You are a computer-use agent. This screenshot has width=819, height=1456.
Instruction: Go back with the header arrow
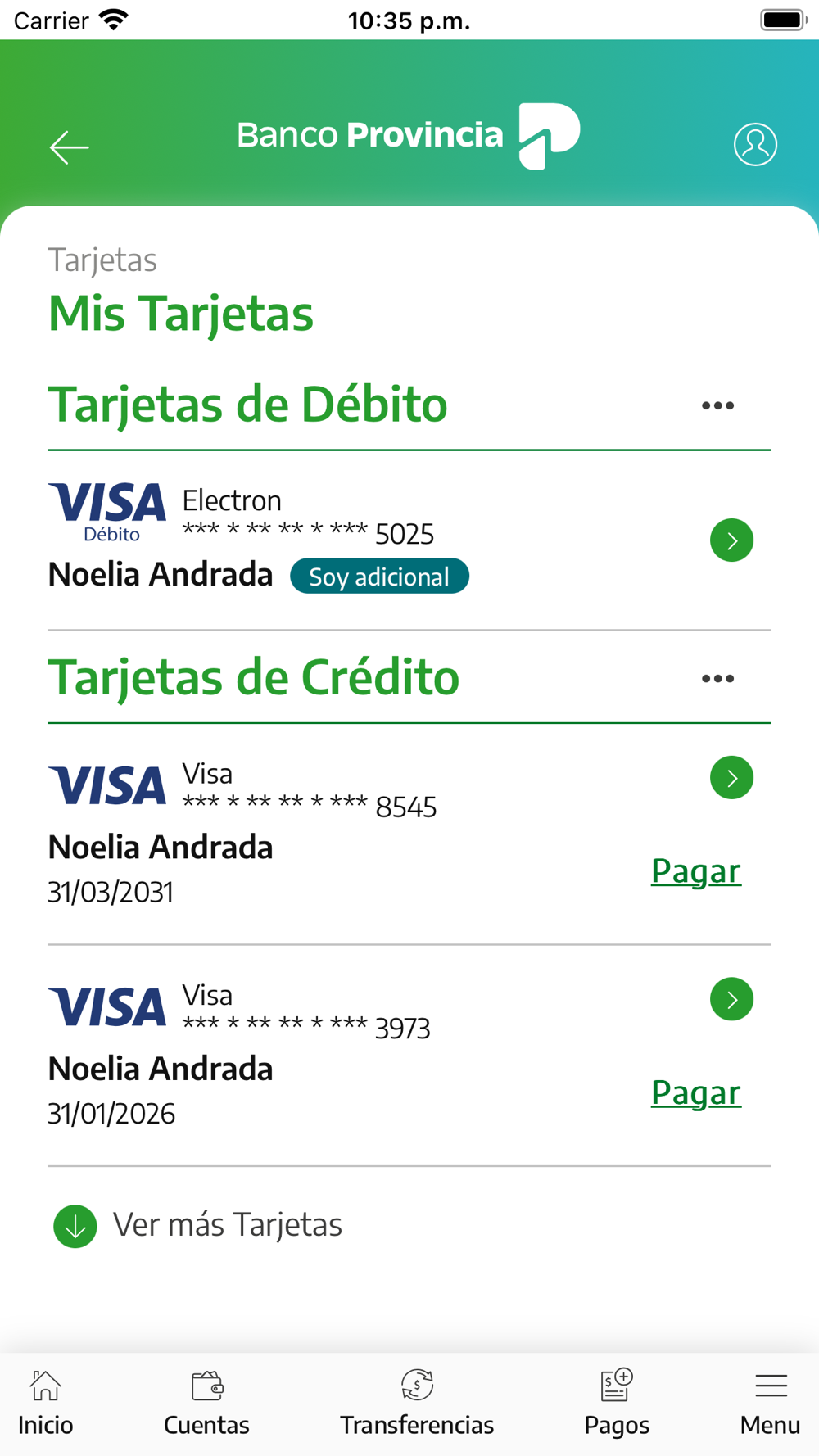(69, 147)
